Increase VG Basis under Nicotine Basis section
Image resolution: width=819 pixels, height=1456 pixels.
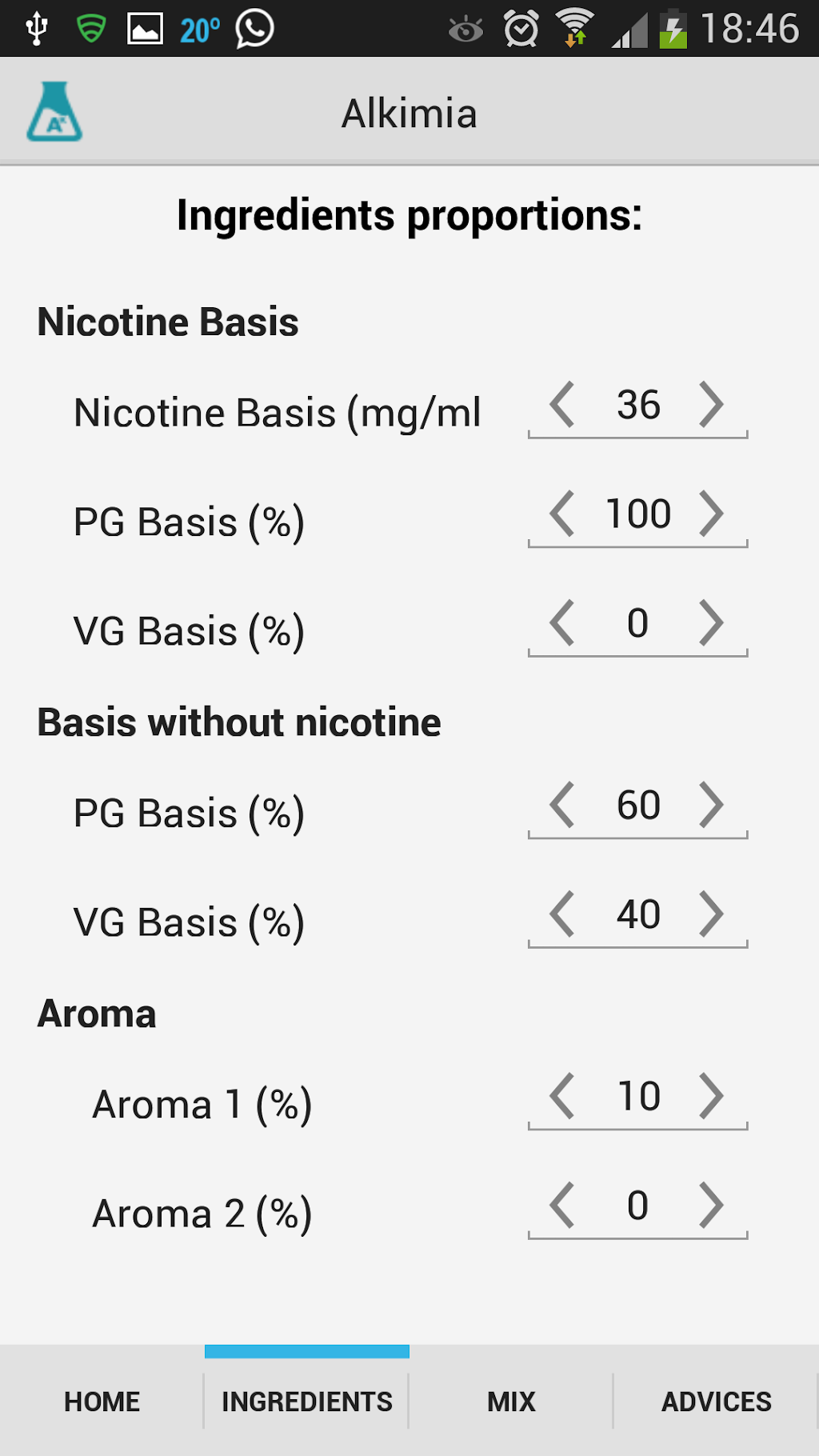click(x=711, y=623)
